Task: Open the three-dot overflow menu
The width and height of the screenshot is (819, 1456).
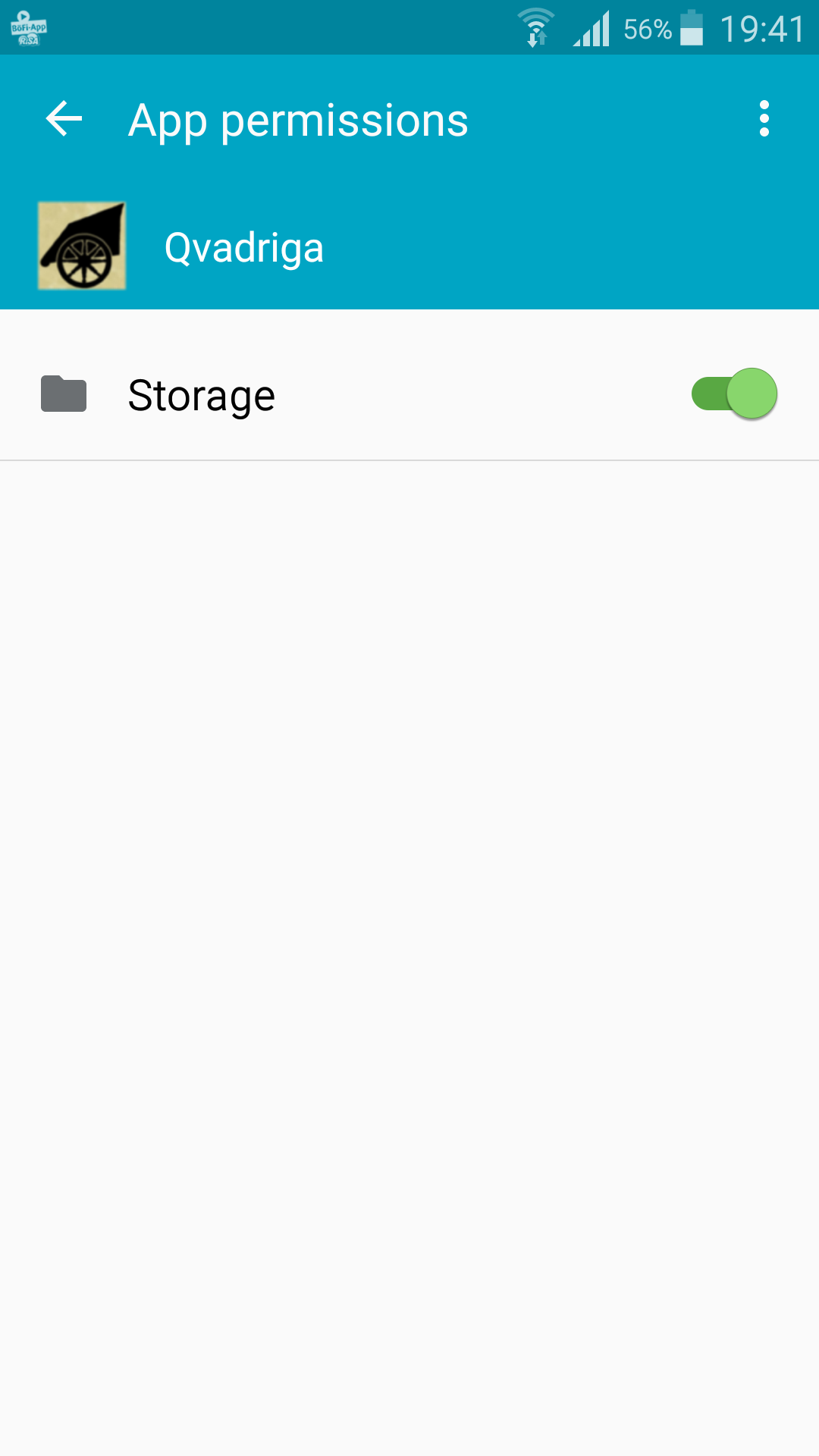Action: point(764,119)
